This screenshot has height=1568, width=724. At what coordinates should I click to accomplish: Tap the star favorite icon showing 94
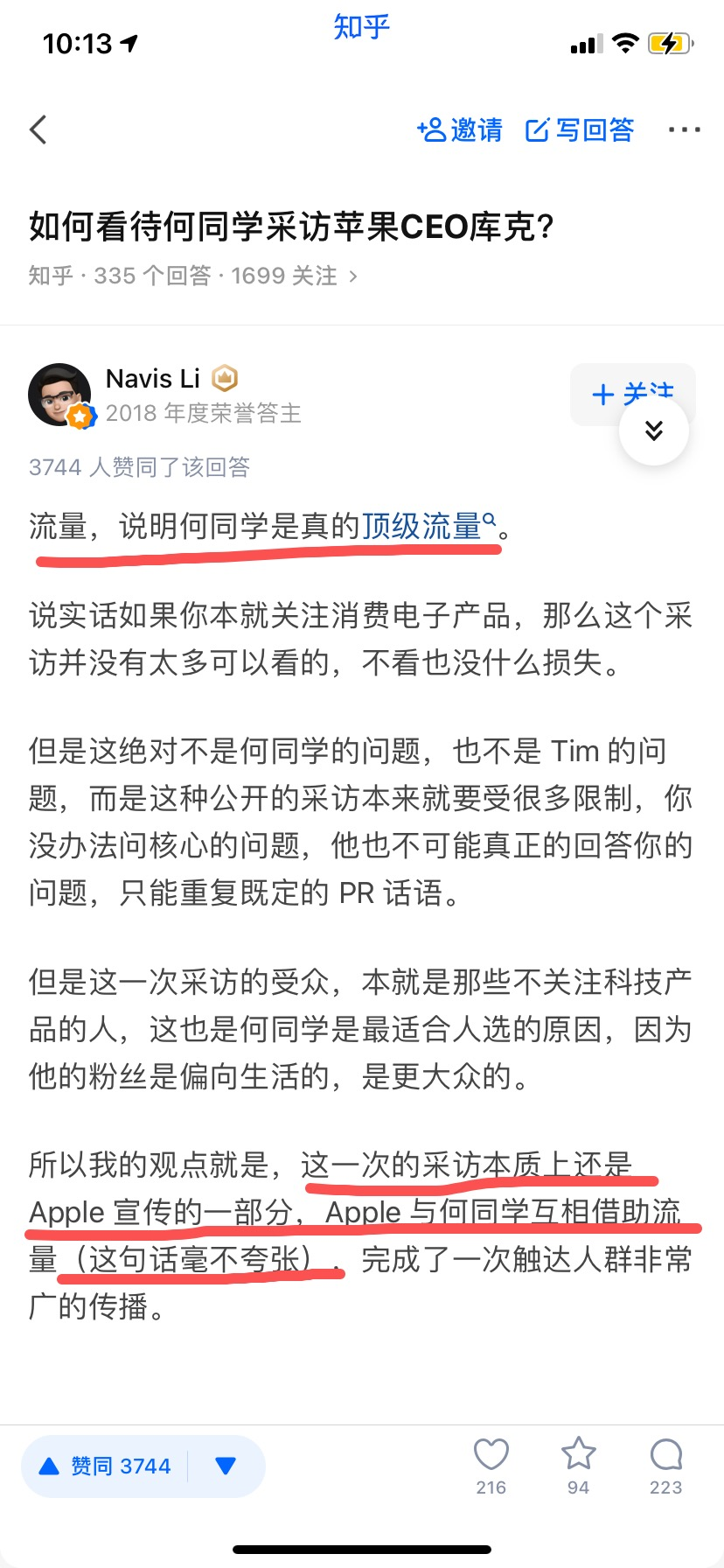[x=578, y=1454]
